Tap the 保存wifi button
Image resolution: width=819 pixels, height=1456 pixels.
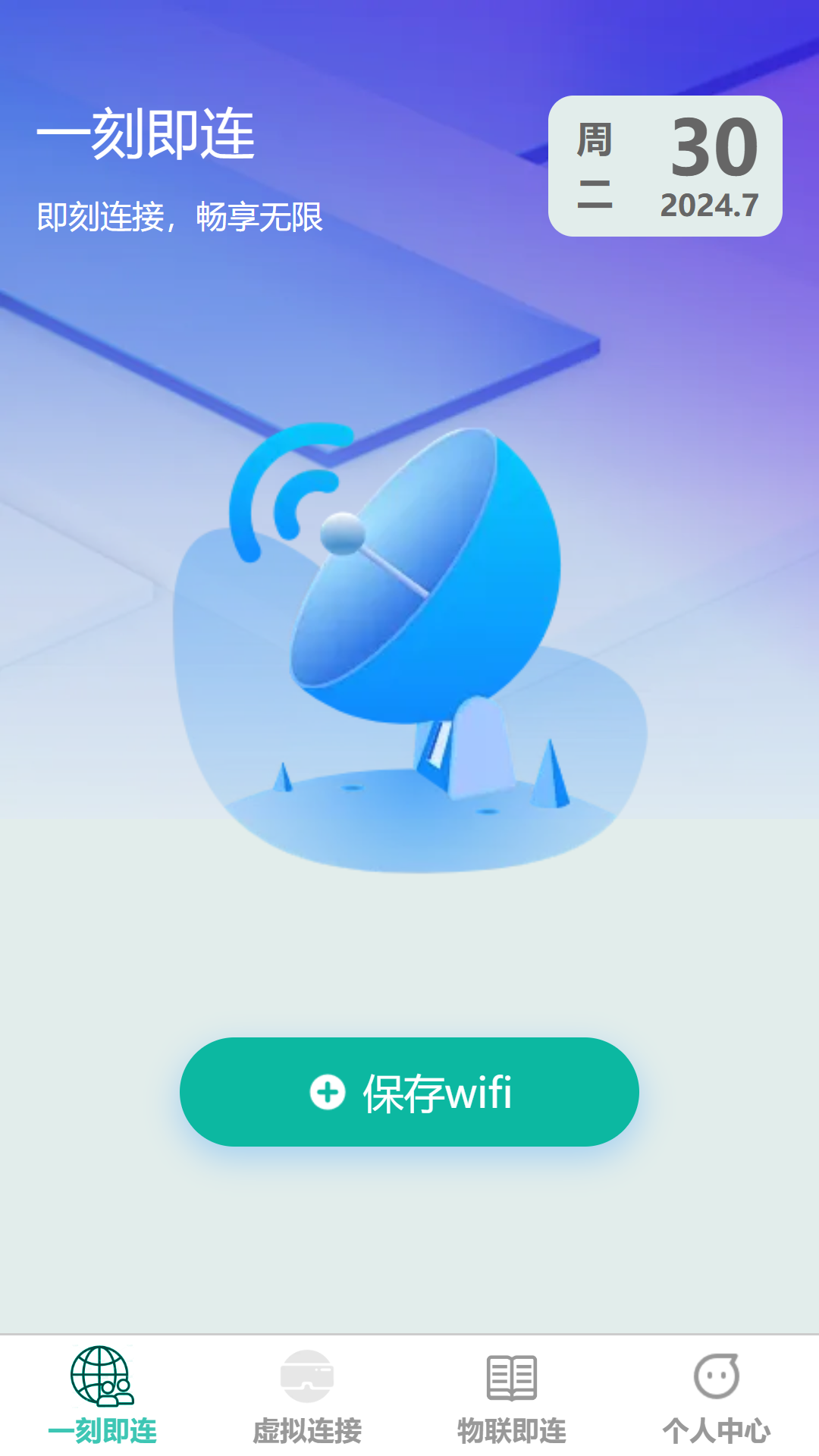[x=409, y=1091]
